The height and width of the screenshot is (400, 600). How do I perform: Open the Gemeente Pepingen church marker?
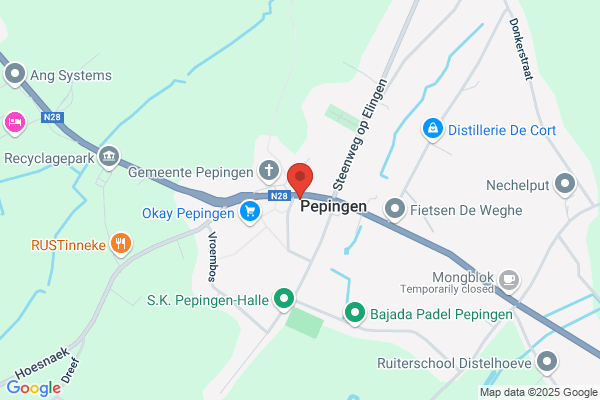(269, 171)
